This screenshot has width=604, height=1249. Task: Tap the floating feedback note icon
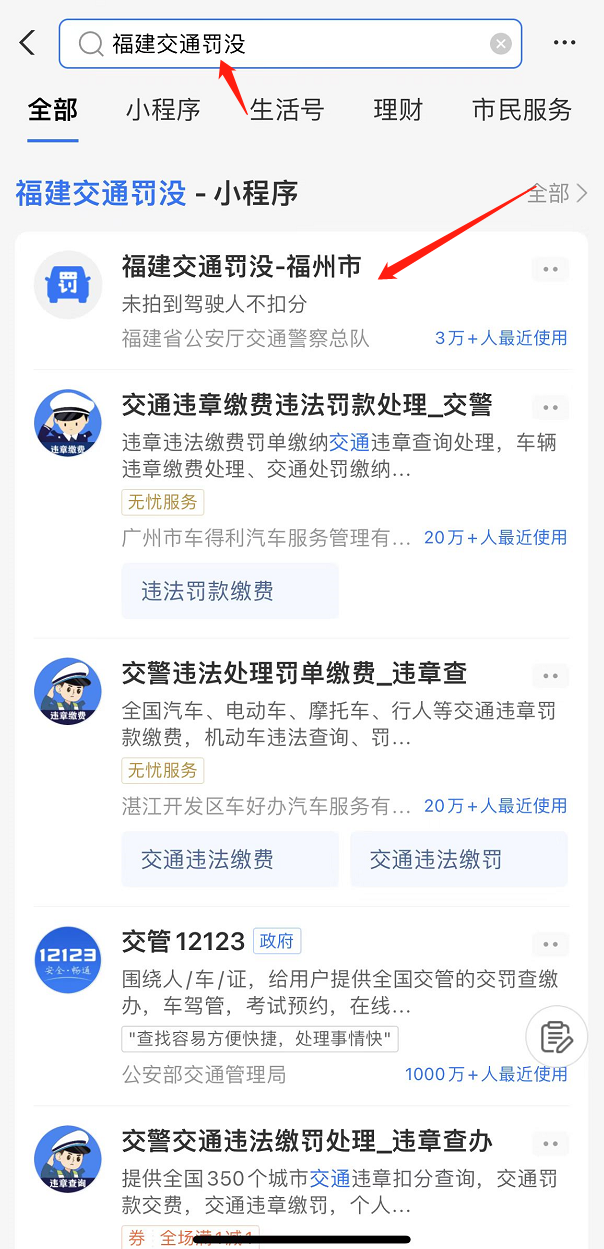[556, 1037]
